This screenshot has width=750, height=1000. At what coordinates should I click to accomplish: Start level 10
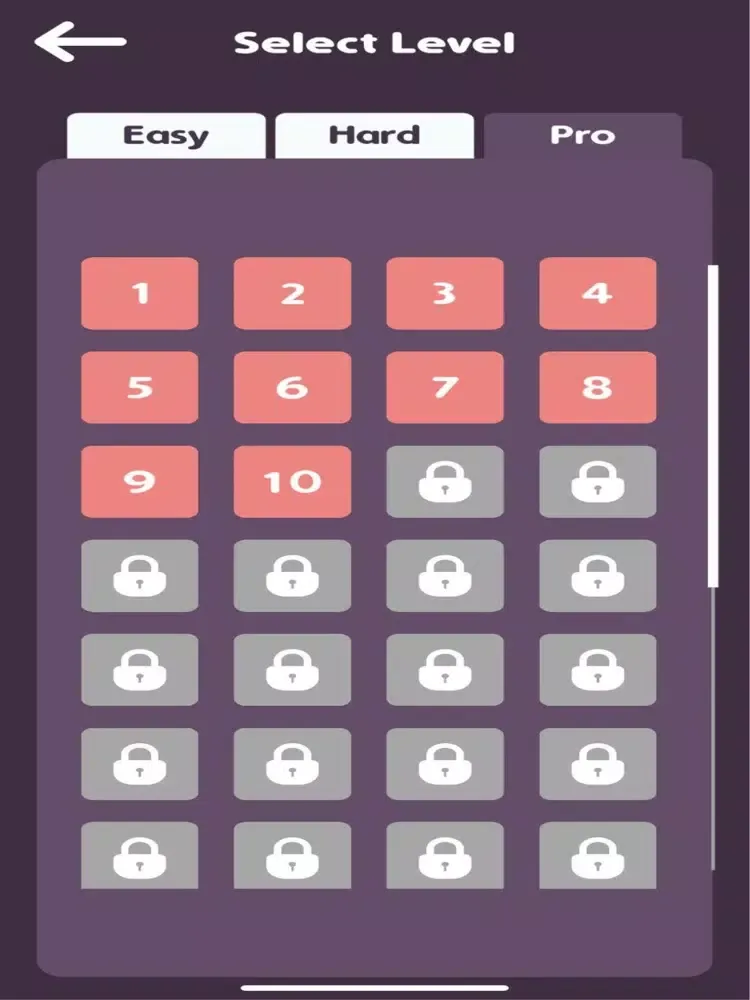pos(292,482)
